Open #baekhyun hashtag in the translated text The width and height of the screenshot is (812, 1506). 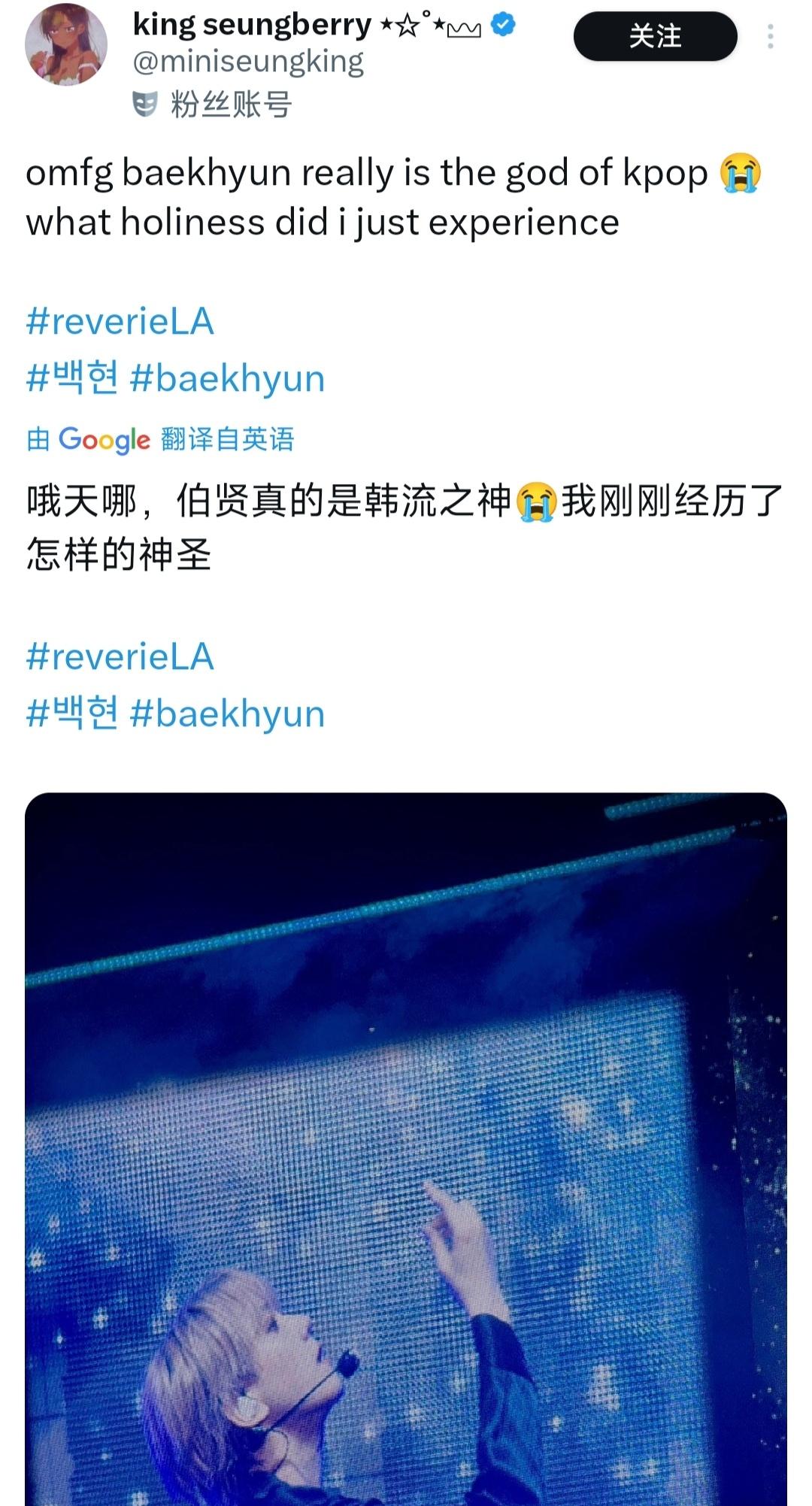(x=227, y=714)
